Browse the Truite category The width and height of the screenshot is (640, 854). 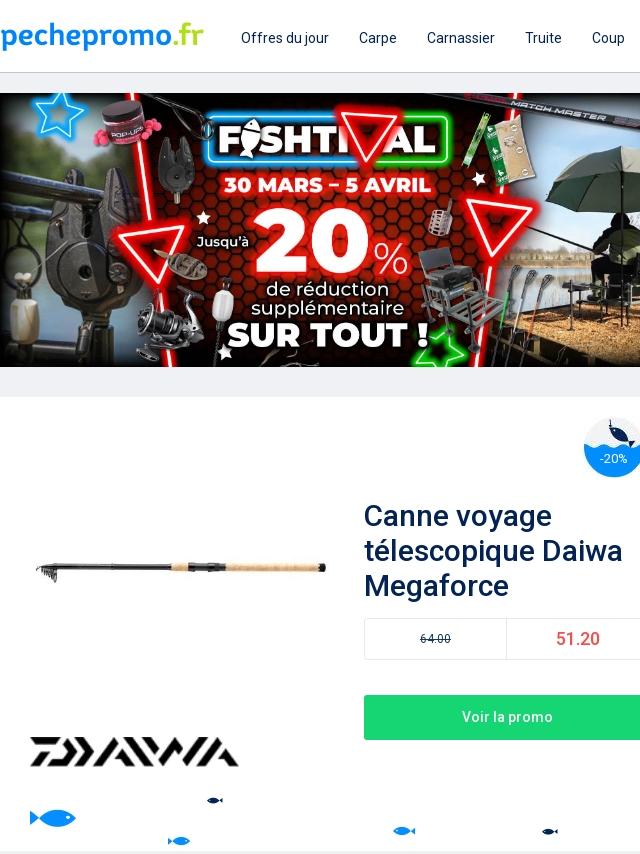[543, 38]
